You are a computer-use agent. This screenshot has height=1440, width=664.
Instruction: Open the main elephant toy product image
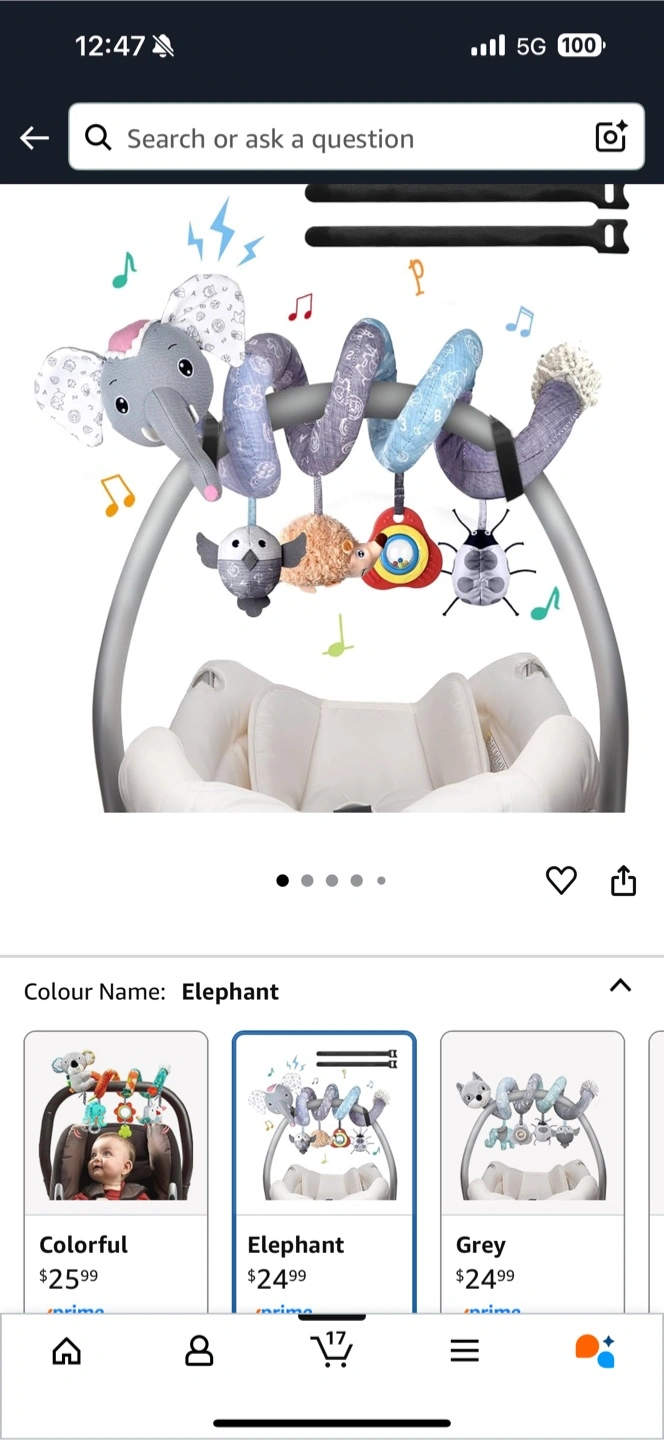click(x=332, y=498)
